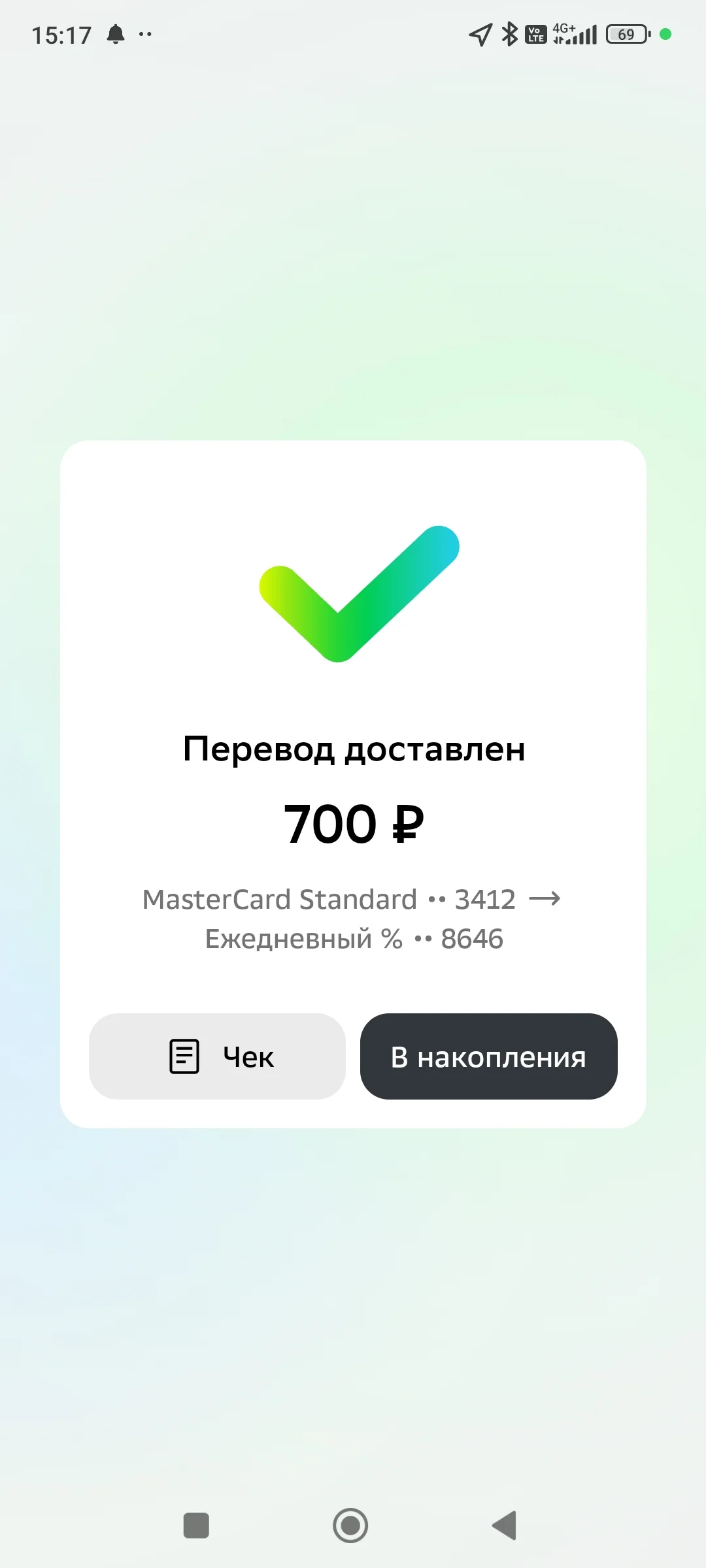Tap the clock showing 15:17
Screen dimensions: 706x1568
click(x=62, y=34)
